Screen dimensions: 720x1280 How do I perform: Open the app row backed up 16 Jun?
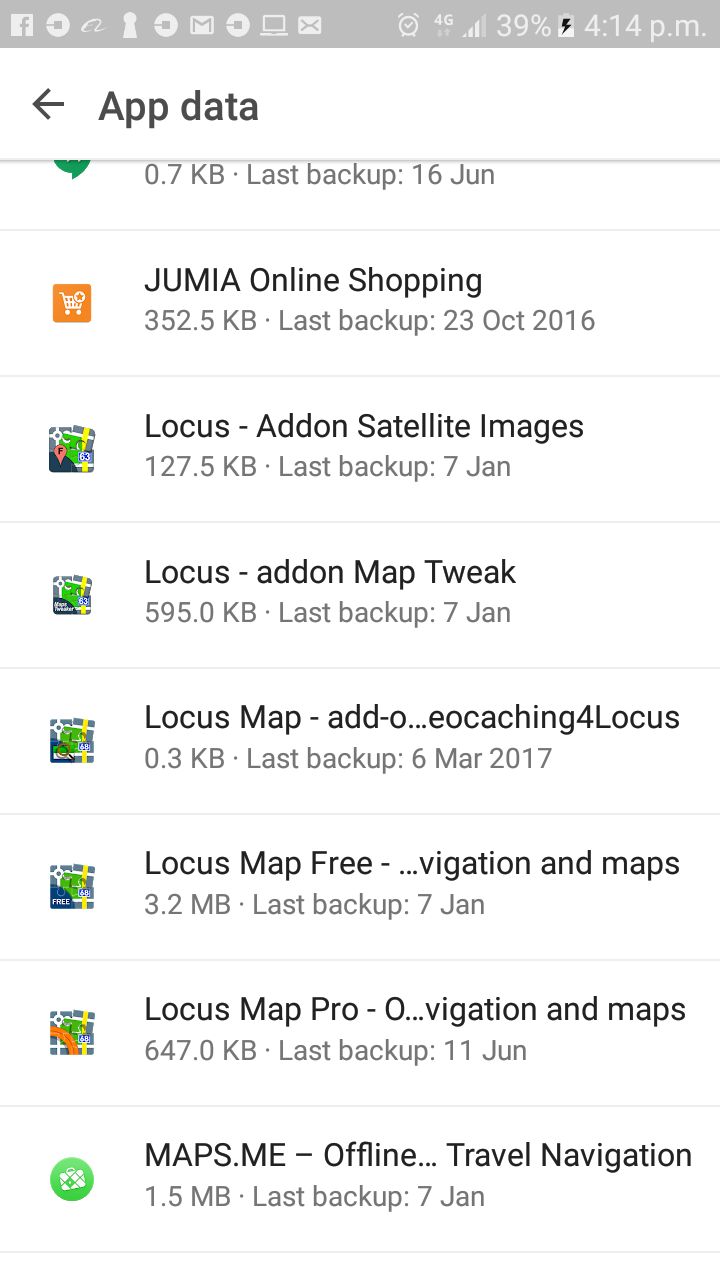(360, 190)
